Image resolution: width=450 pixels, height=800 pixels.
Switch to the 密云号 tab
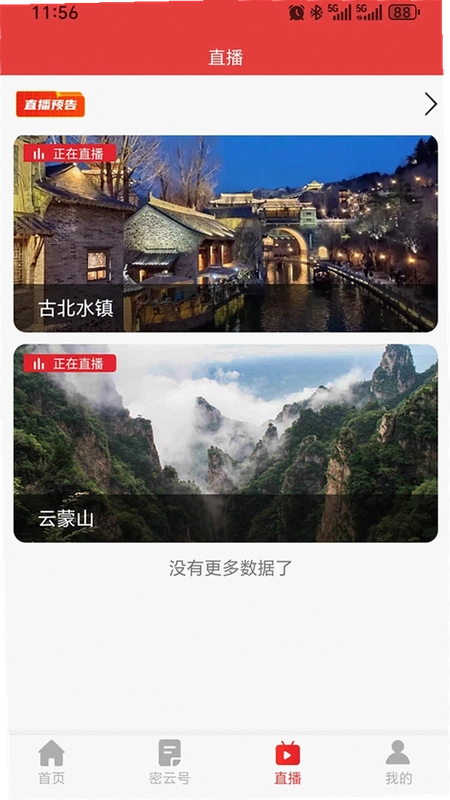coord(169,762)
